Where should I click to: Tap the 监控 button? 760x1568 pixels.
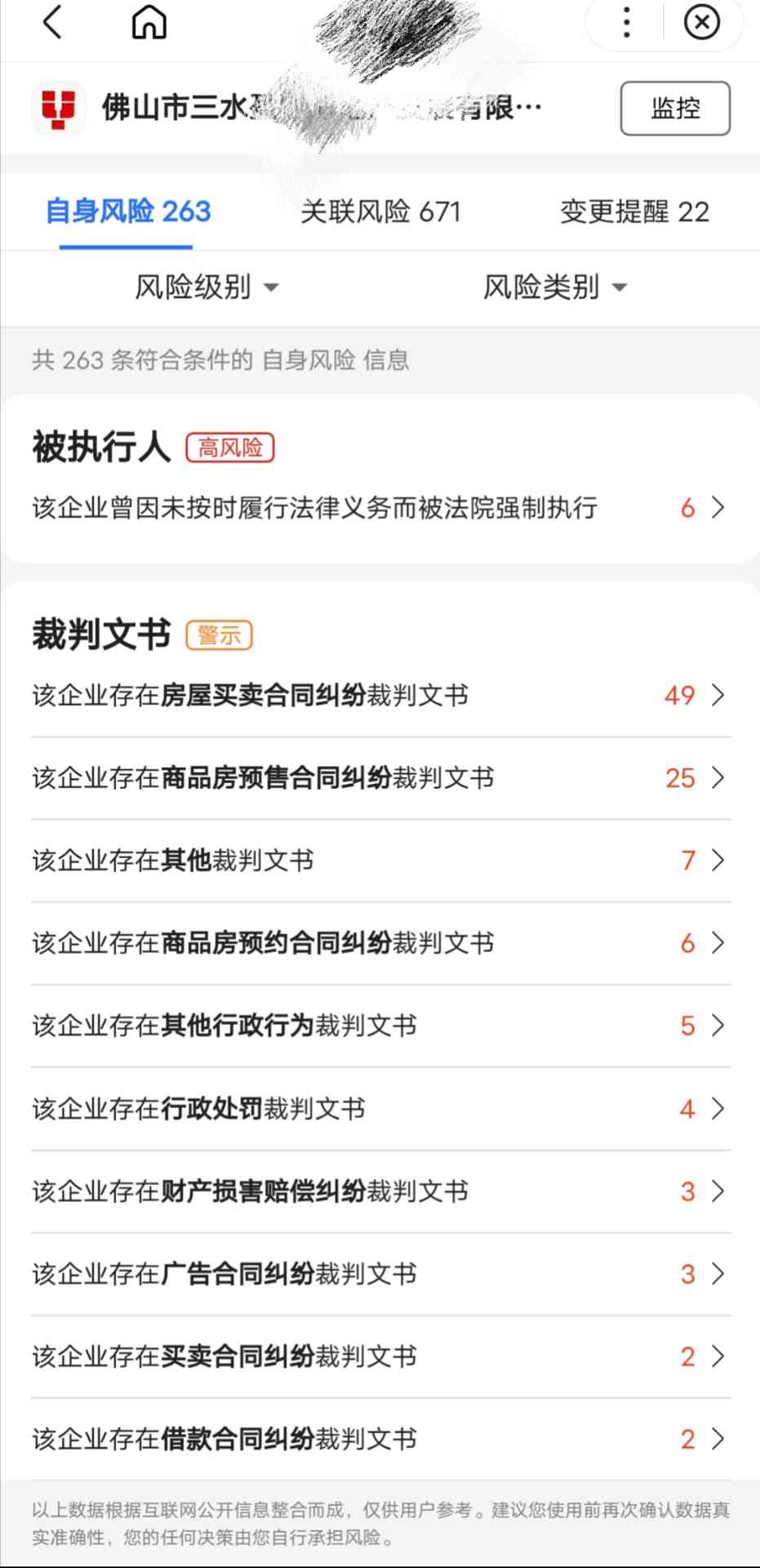[674, 109]
